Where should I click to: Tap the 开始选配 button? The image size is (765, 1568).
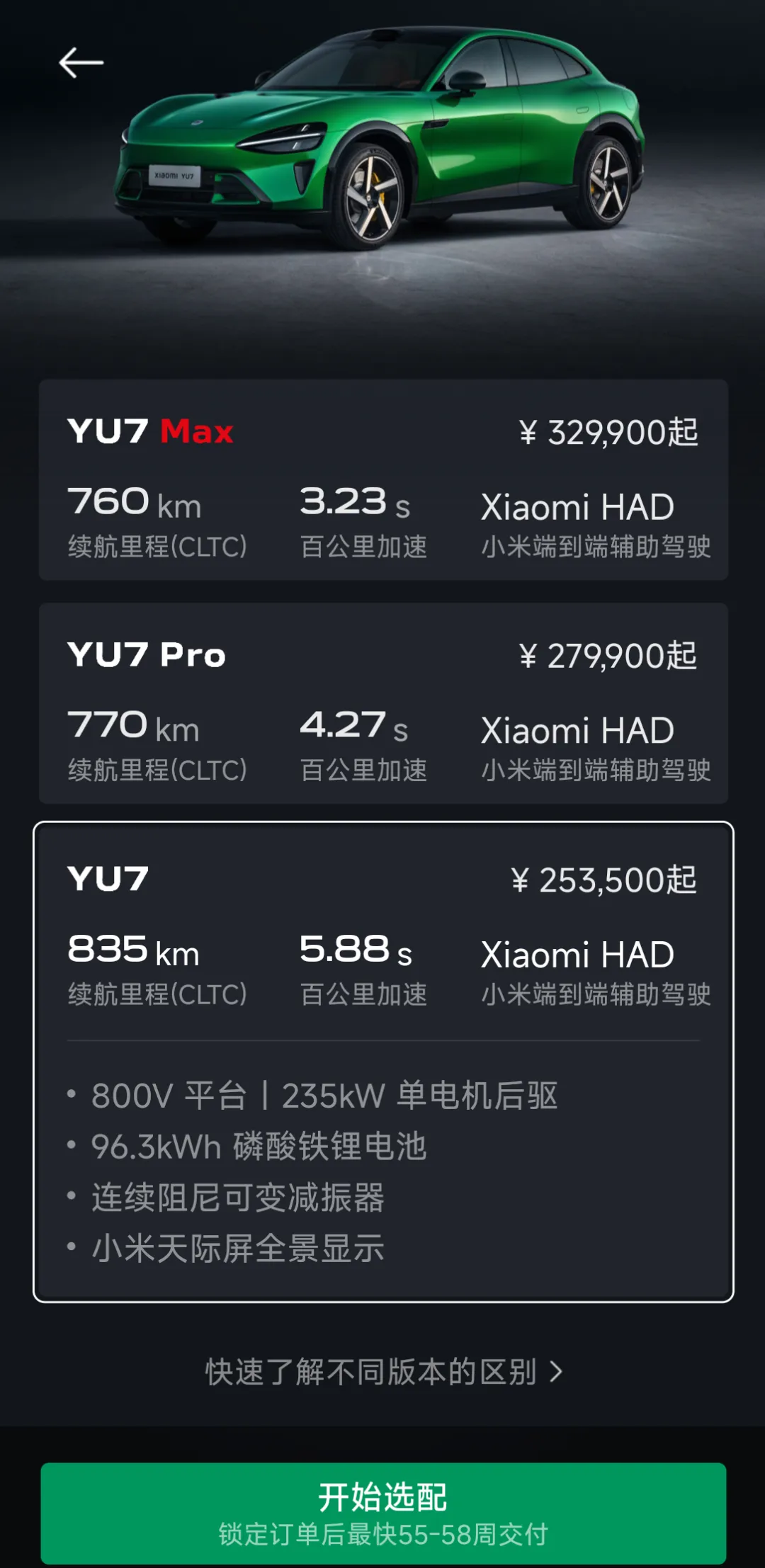point(382,1512)
